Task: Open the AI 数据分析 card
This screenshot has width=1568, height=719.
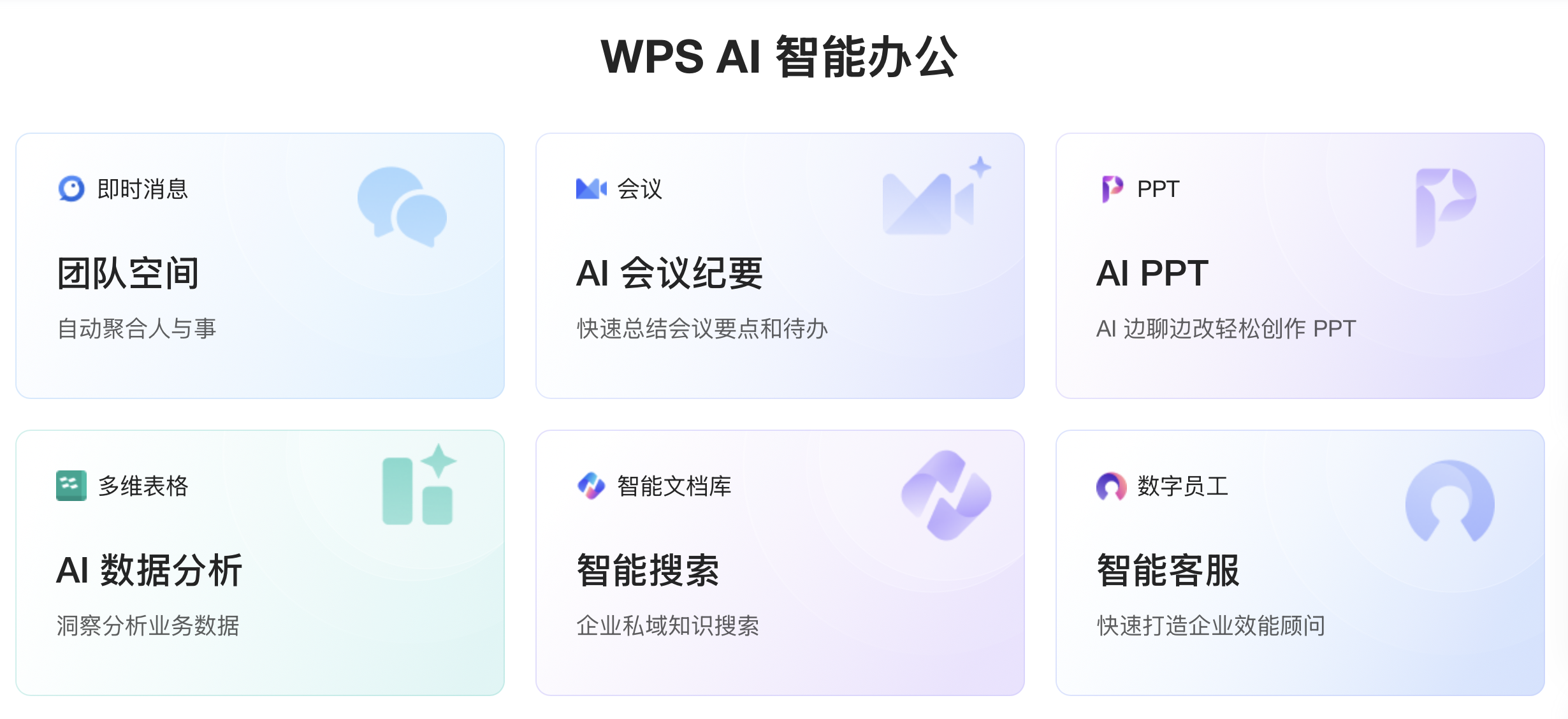Action: 259,563
